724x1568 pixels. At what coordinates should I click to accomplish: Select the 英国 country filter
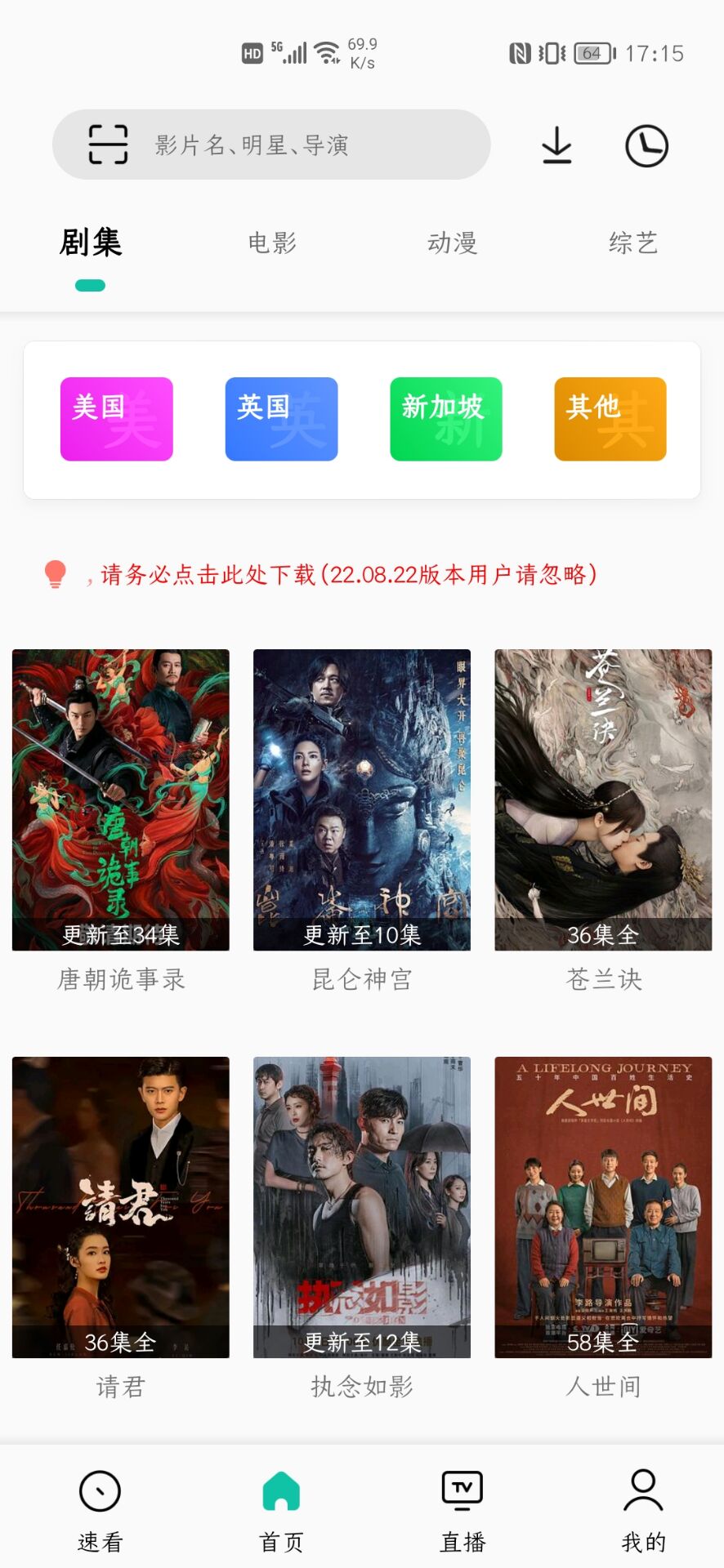click(281, 418)
